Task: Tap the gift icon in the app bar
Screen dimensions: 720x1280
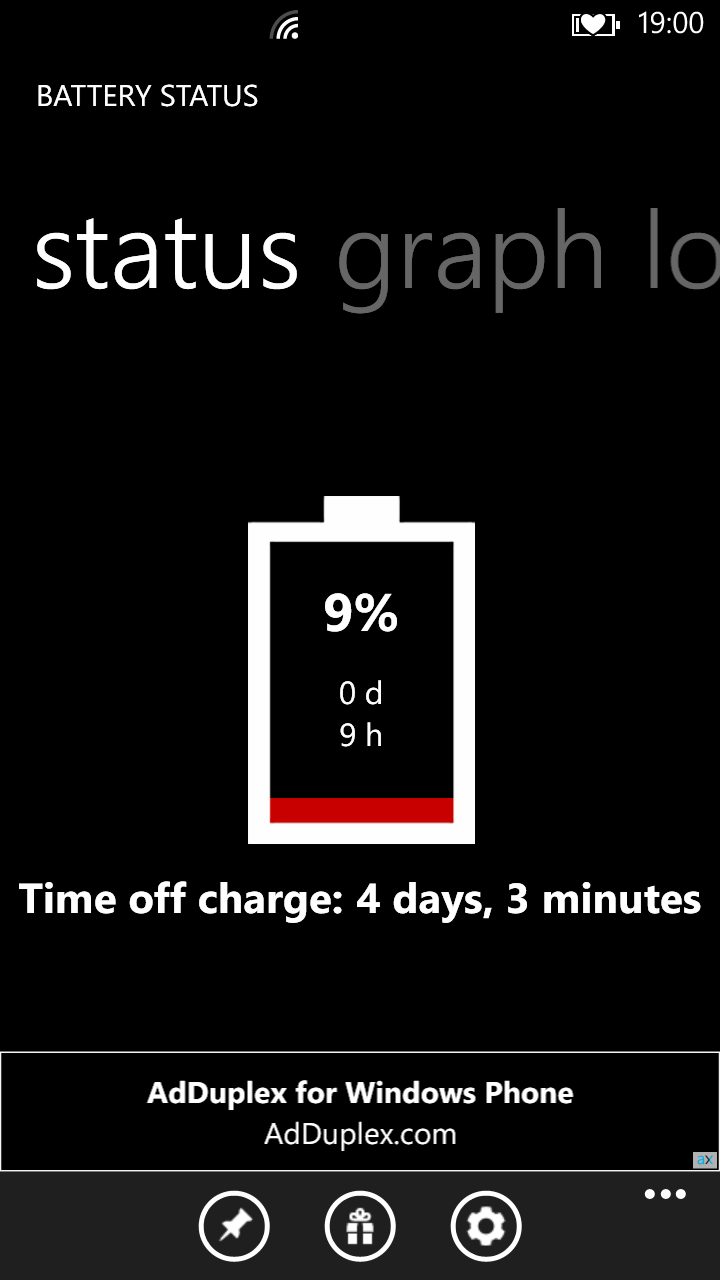Action: point(360,1225)
